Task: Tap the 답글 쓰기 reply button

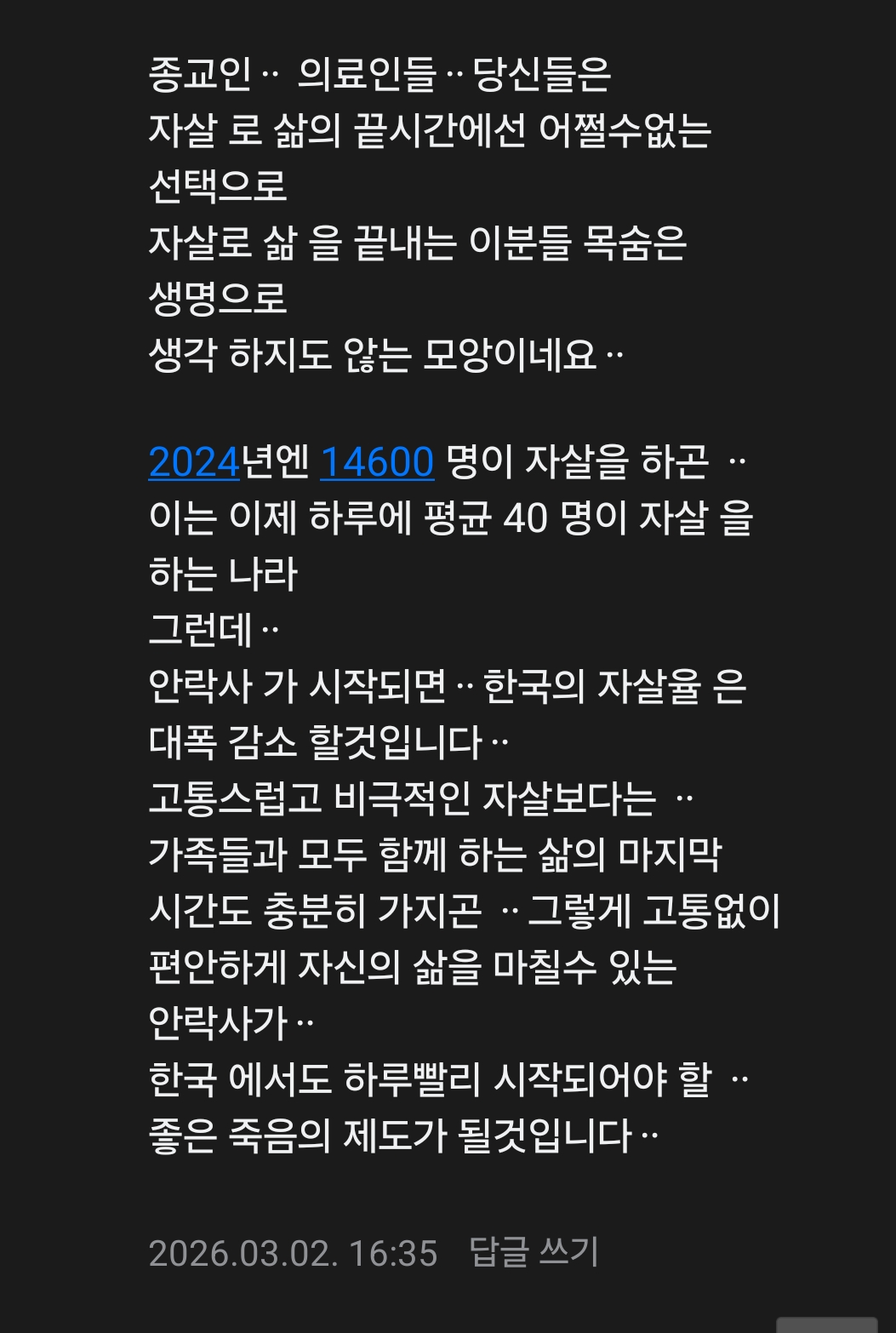Action: click(x=534, y=1252)
